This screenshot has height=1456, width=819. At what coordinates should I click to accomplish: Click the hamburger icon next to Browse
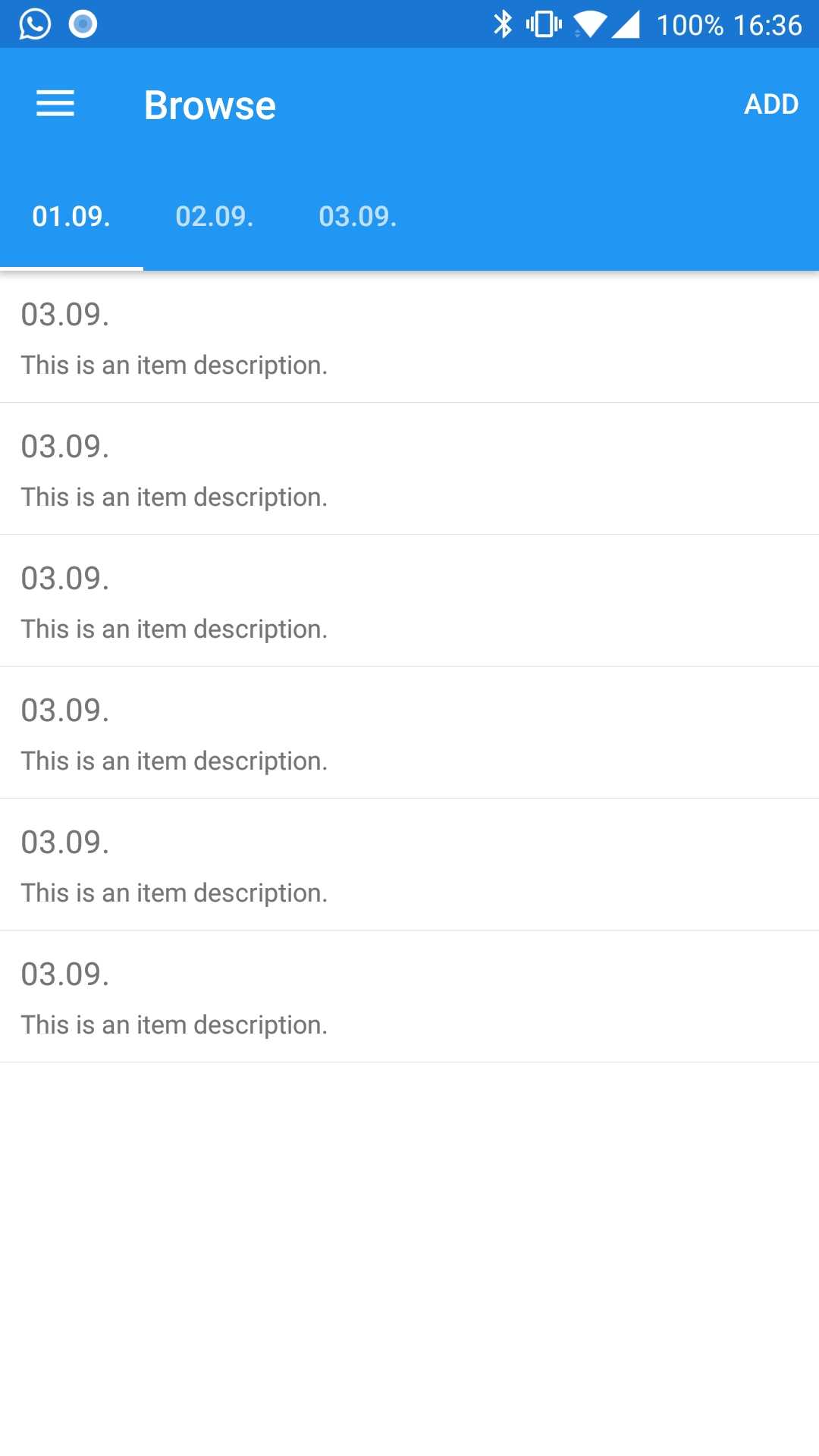coord(55,103)
